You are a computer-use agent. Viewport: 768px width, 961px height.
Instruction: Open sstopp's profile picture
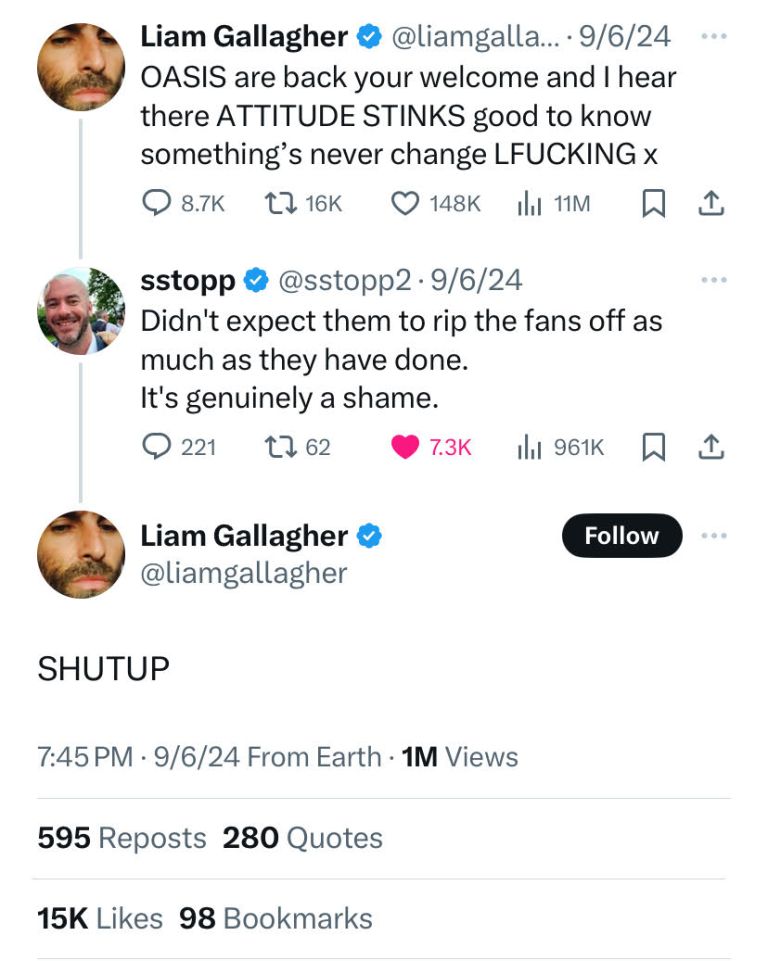click(81, 311)
